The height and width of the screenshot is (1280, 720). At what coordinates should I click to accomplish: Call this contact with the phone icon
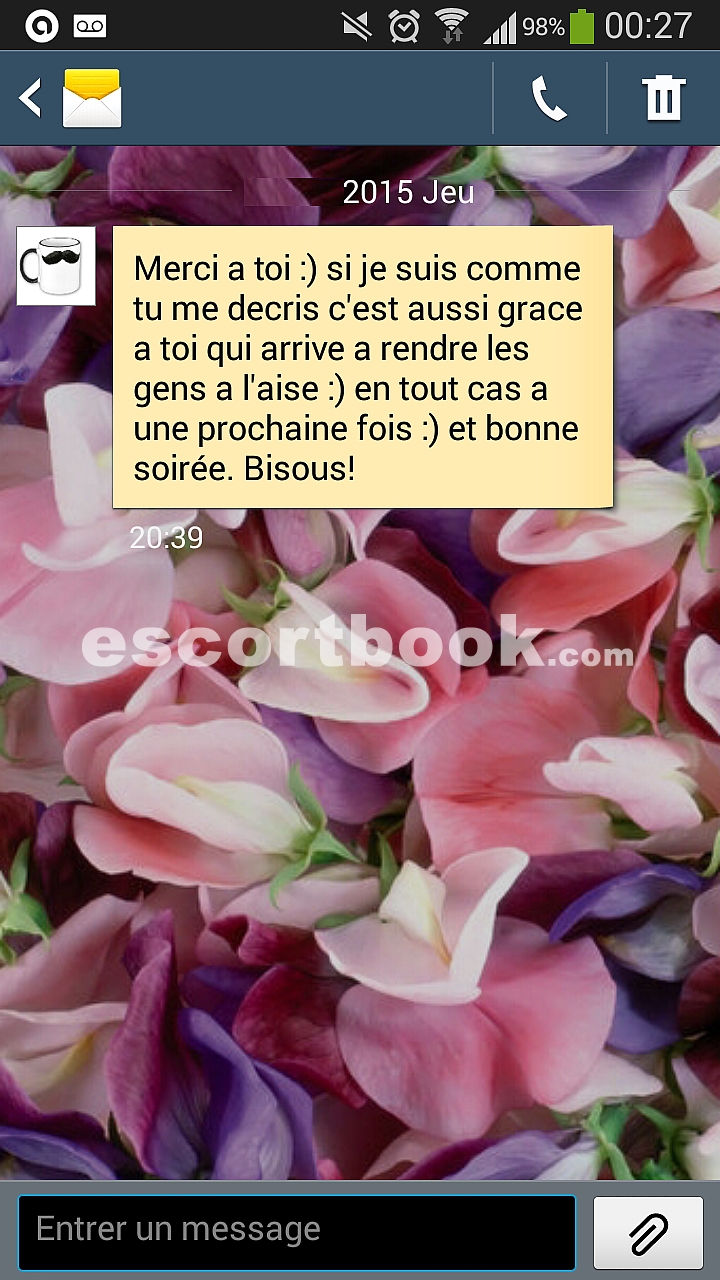click(x=549, y=98)
